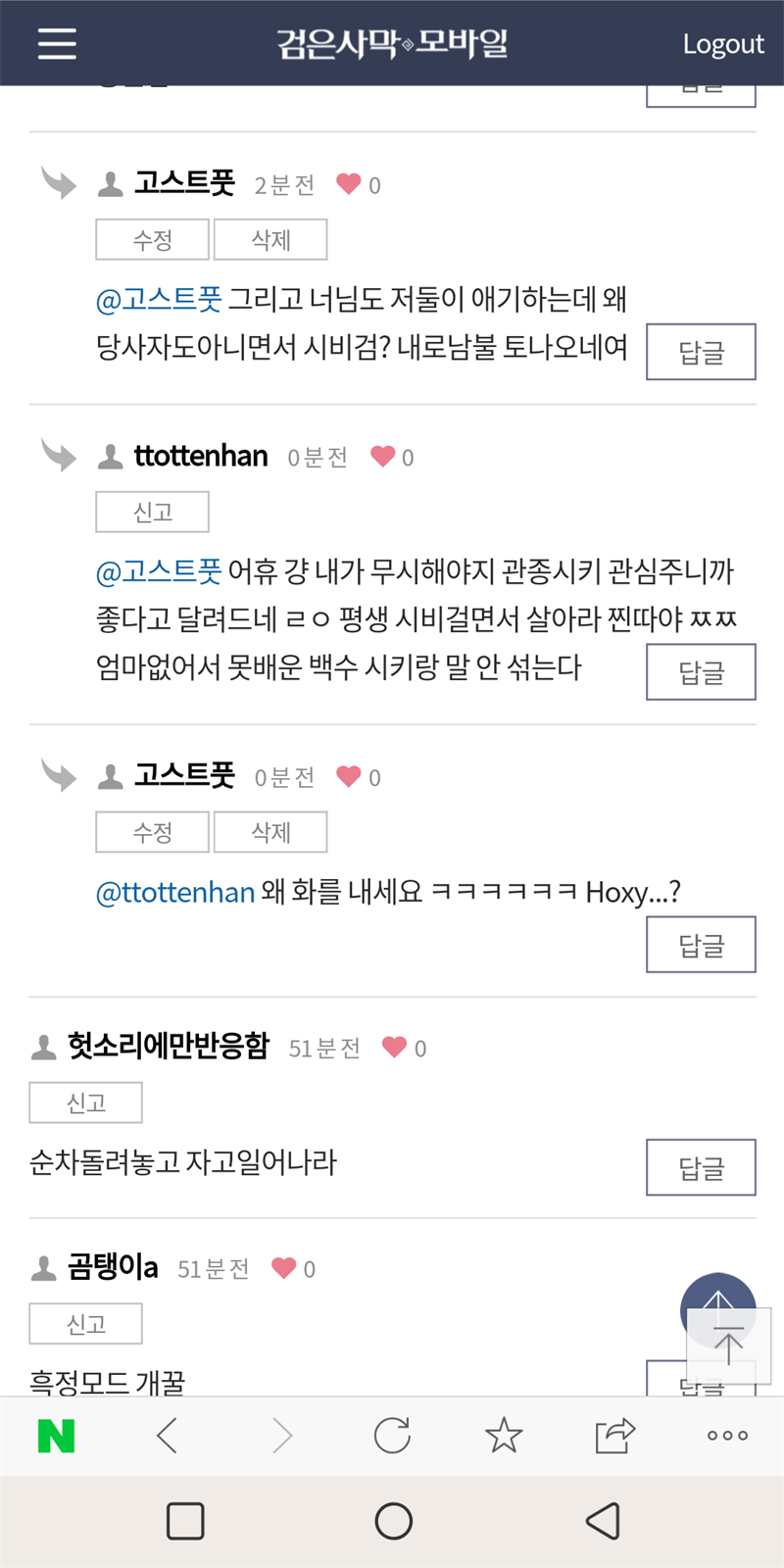
Task: Go back using browser back arrow
Action: [x=168, y=1436]
